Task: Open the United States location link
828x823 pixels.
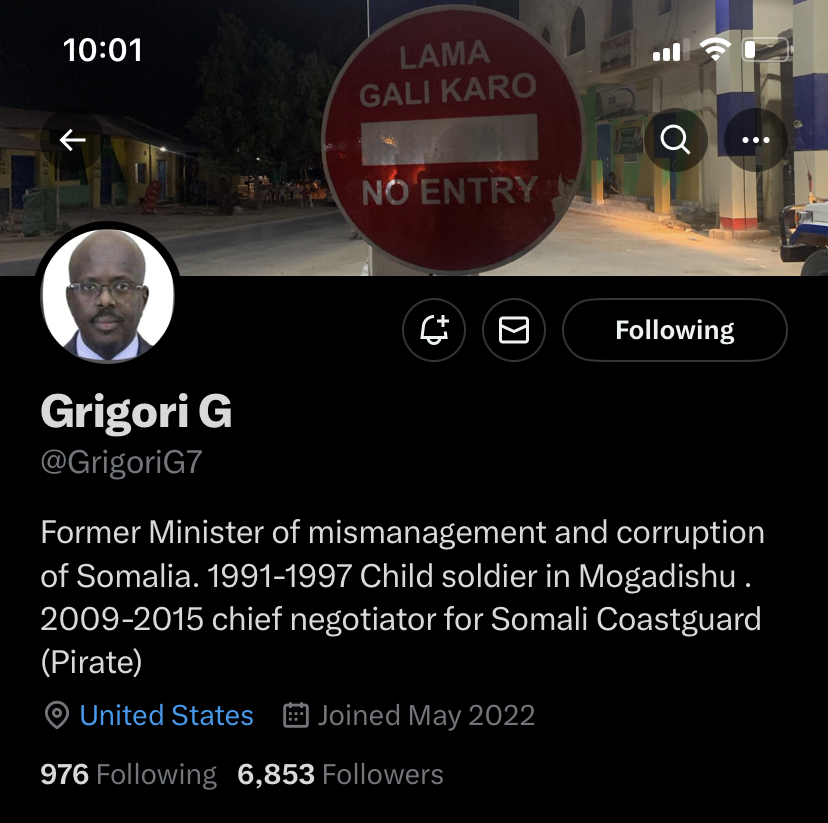Action: [166, 716]
